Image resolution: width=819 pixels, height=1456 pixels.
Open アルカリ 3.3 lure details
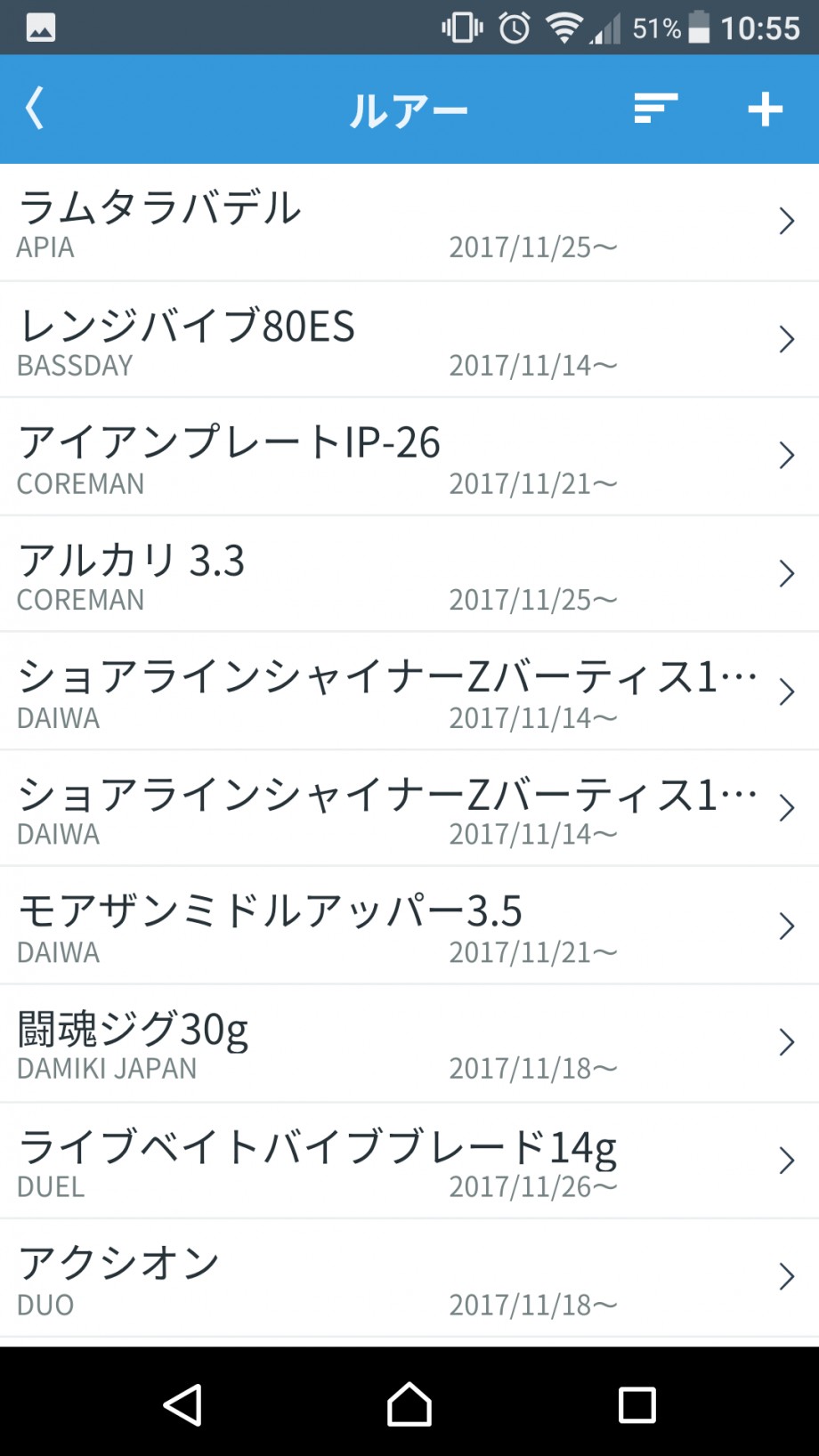coord(409,574)
